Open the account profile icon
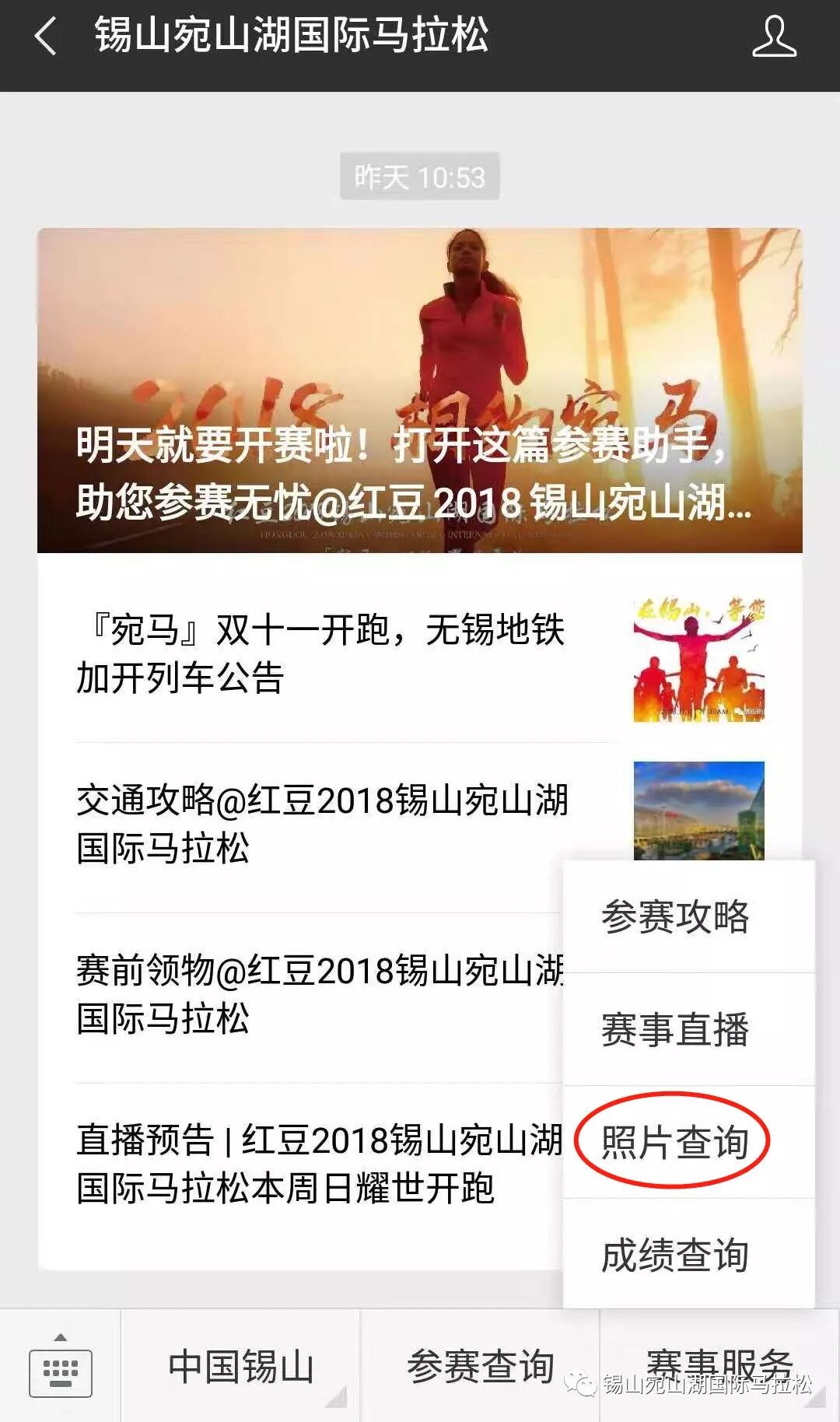The image size is (840, 1422). coord(774,37)
